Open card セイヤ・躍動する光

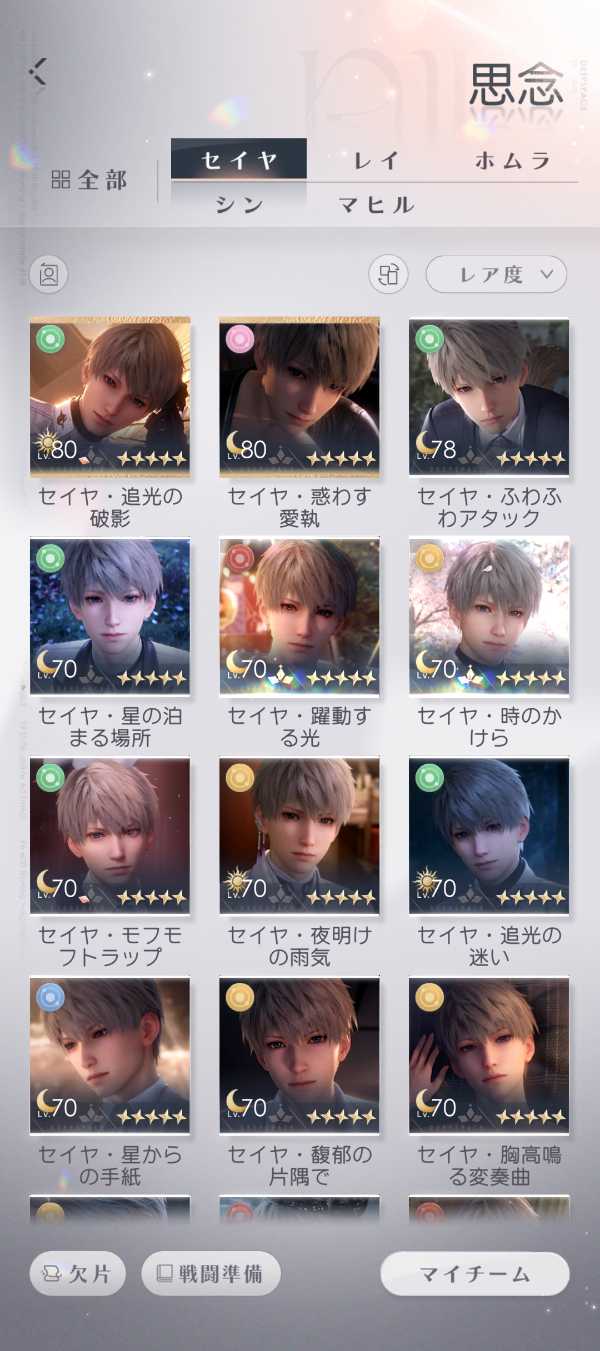(299, 615)
